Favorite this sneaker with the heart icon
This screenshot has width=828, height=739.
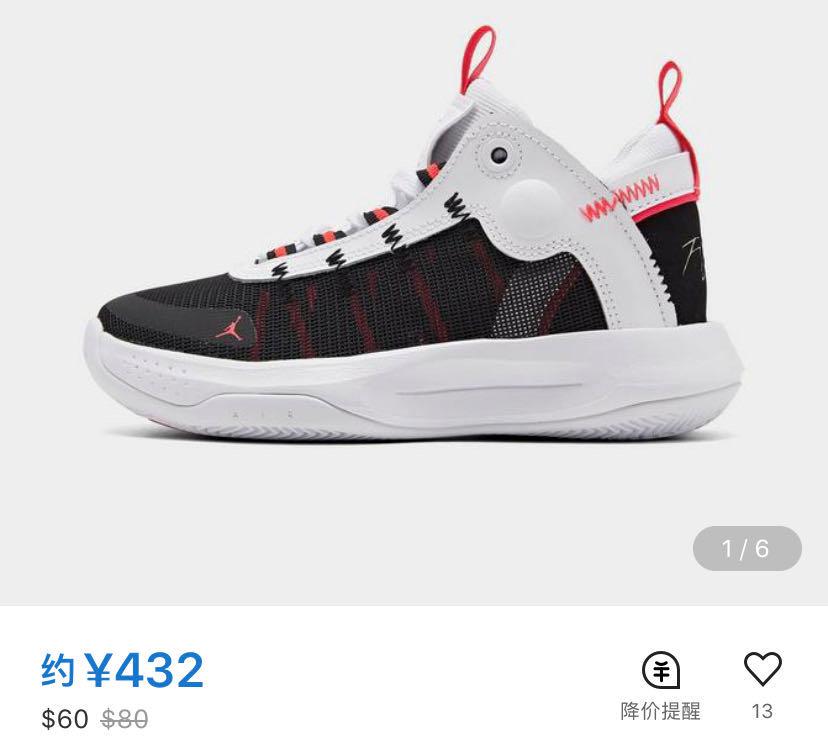(763, 669)
